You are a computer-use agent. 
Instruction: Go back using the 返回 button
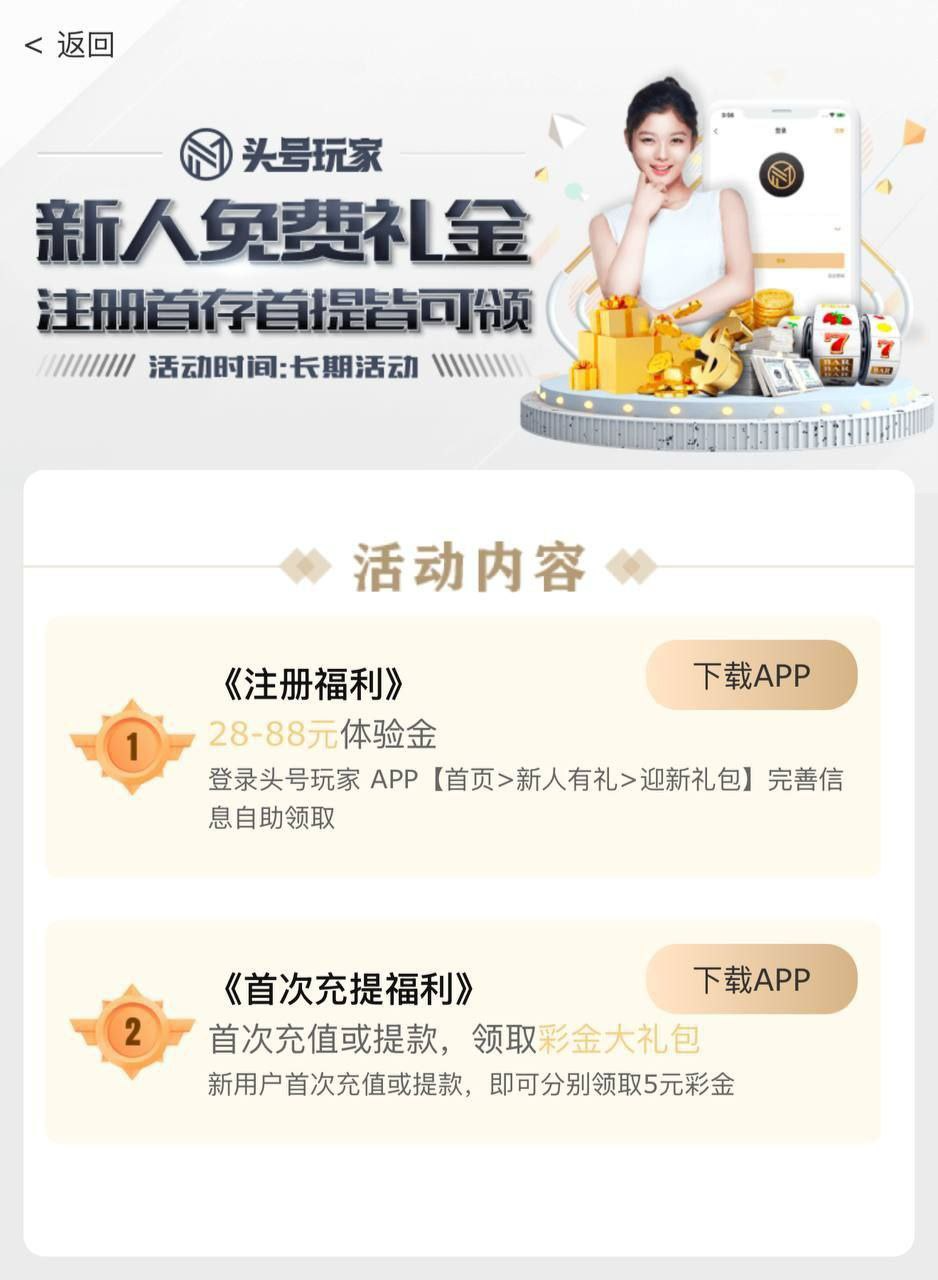tap(70, 45)
